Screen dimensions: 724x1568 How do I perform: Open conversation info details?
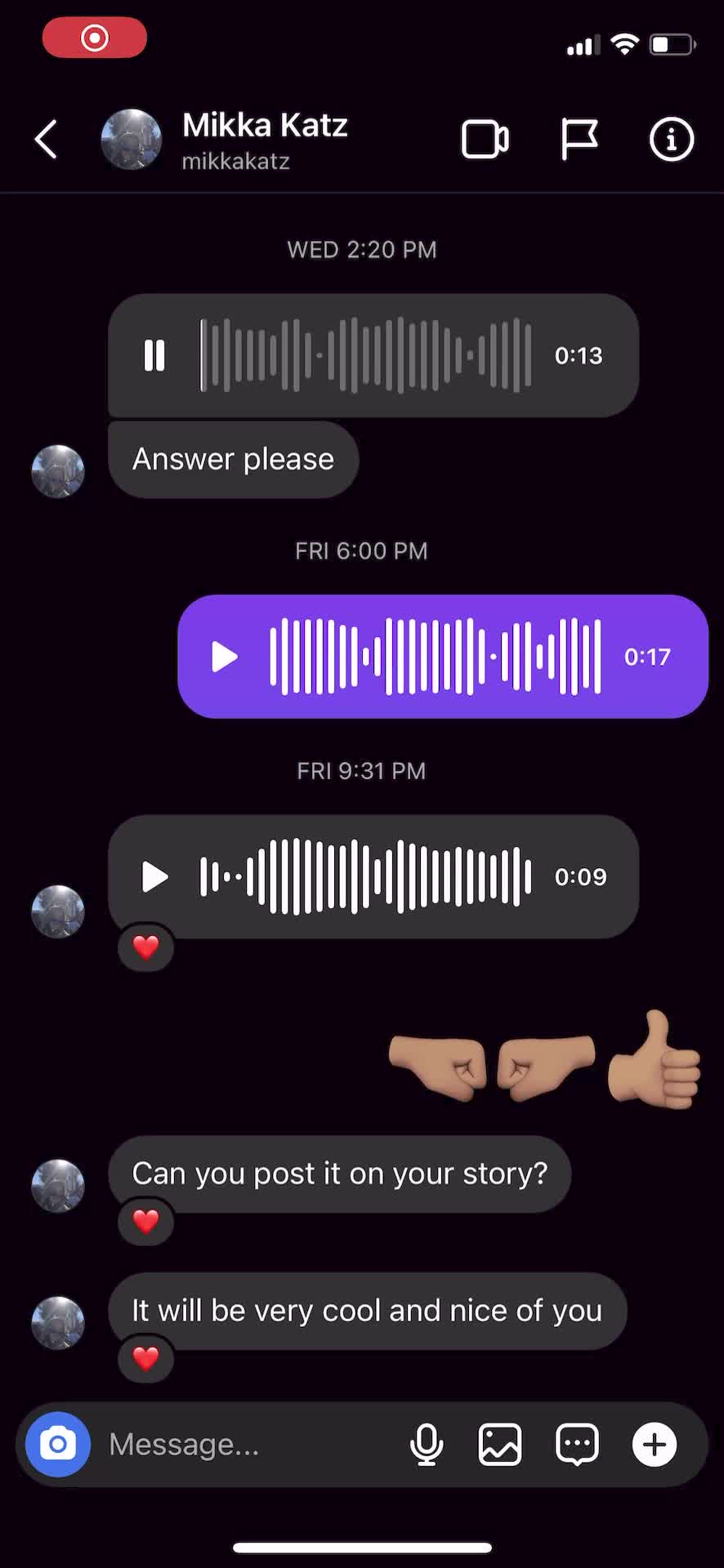pyautogui.click(x=671, y=140)
